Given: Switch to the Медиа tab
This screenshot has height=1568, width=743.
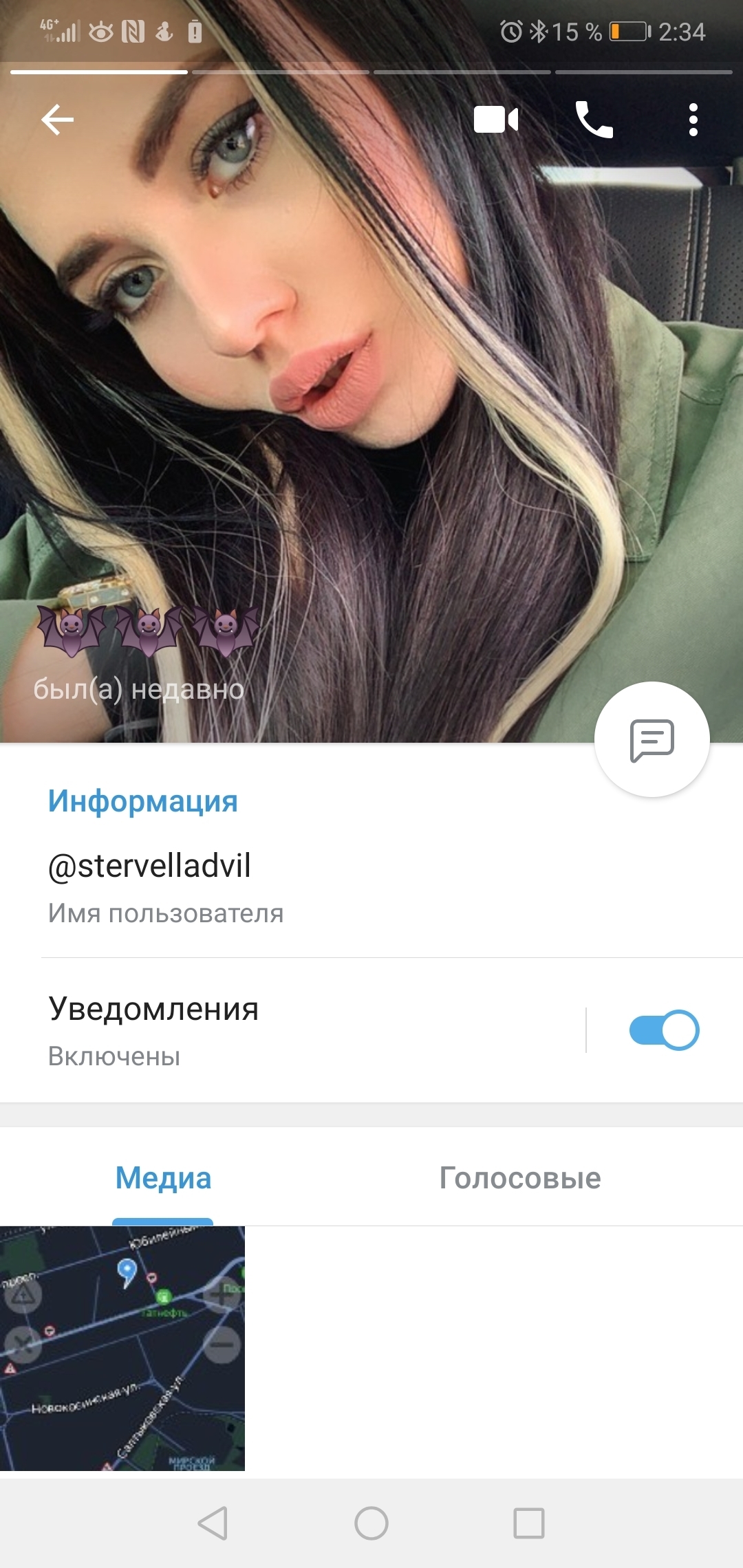Looking at the screenshot, I should point(163,1178).
